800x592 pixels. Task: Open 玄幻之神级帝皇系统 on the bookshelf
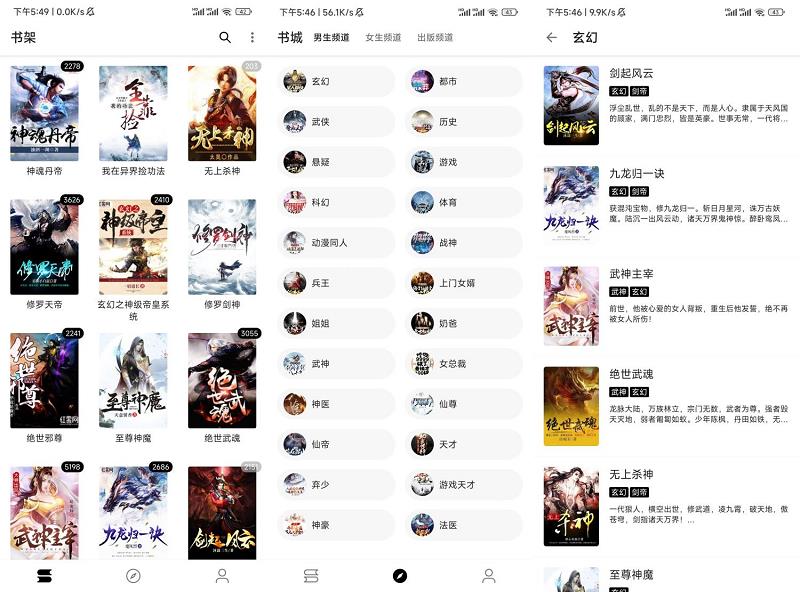[x=133, y=246]
